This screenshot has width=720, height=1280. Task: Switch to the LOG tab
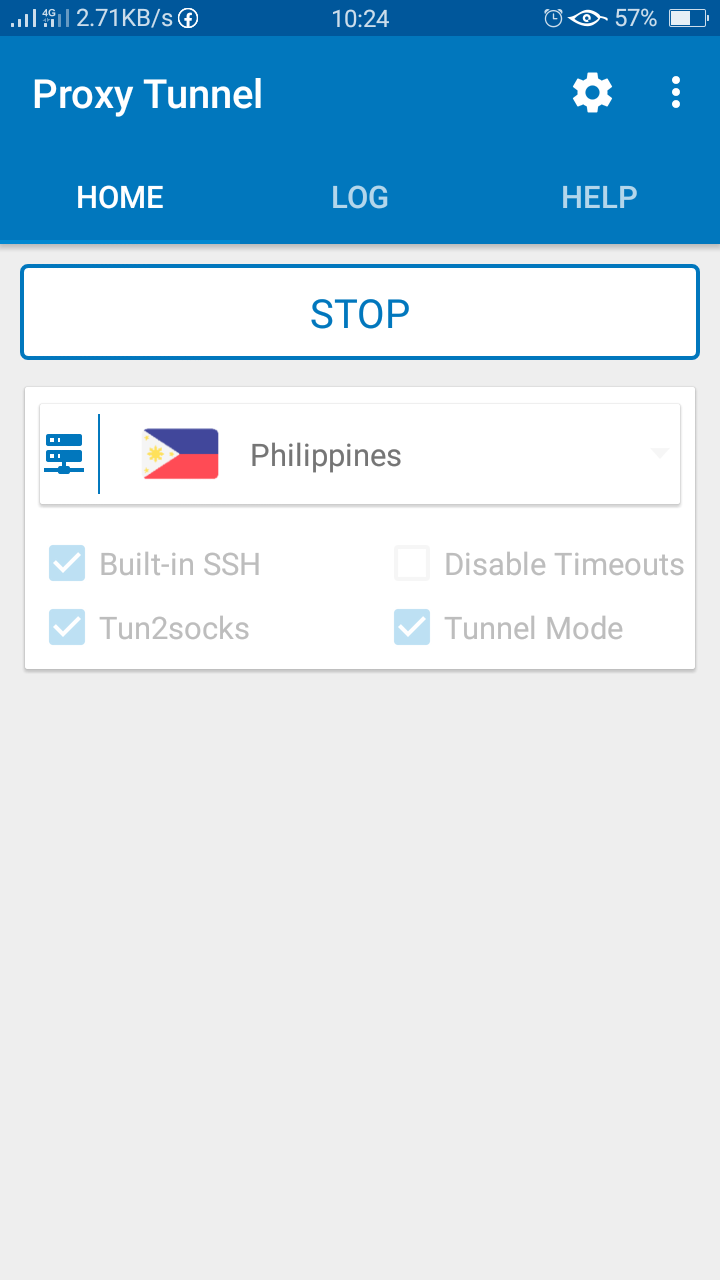pos(360,197)
